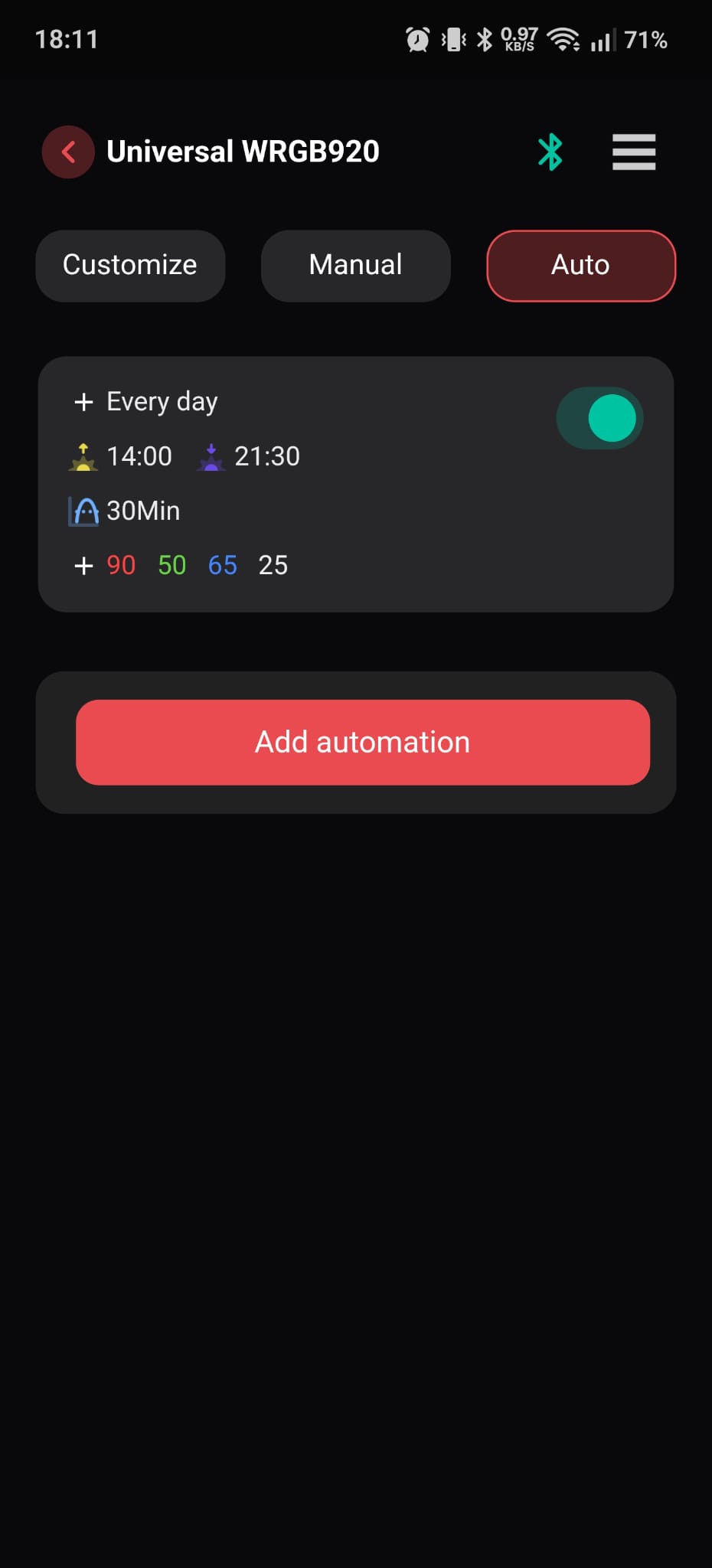Tap the Add automation button
The width and height of the screenshot is (712, 1568).
[x=363, y=742]
